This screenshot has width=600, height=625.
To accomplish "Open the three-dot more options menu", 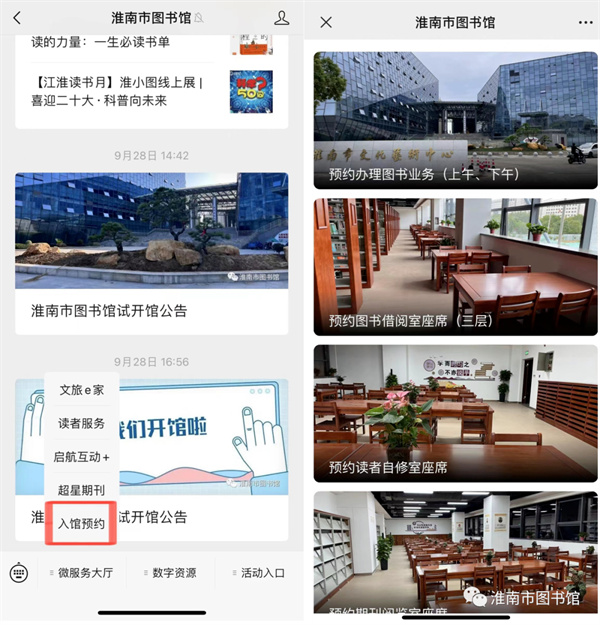I will 585,22.
